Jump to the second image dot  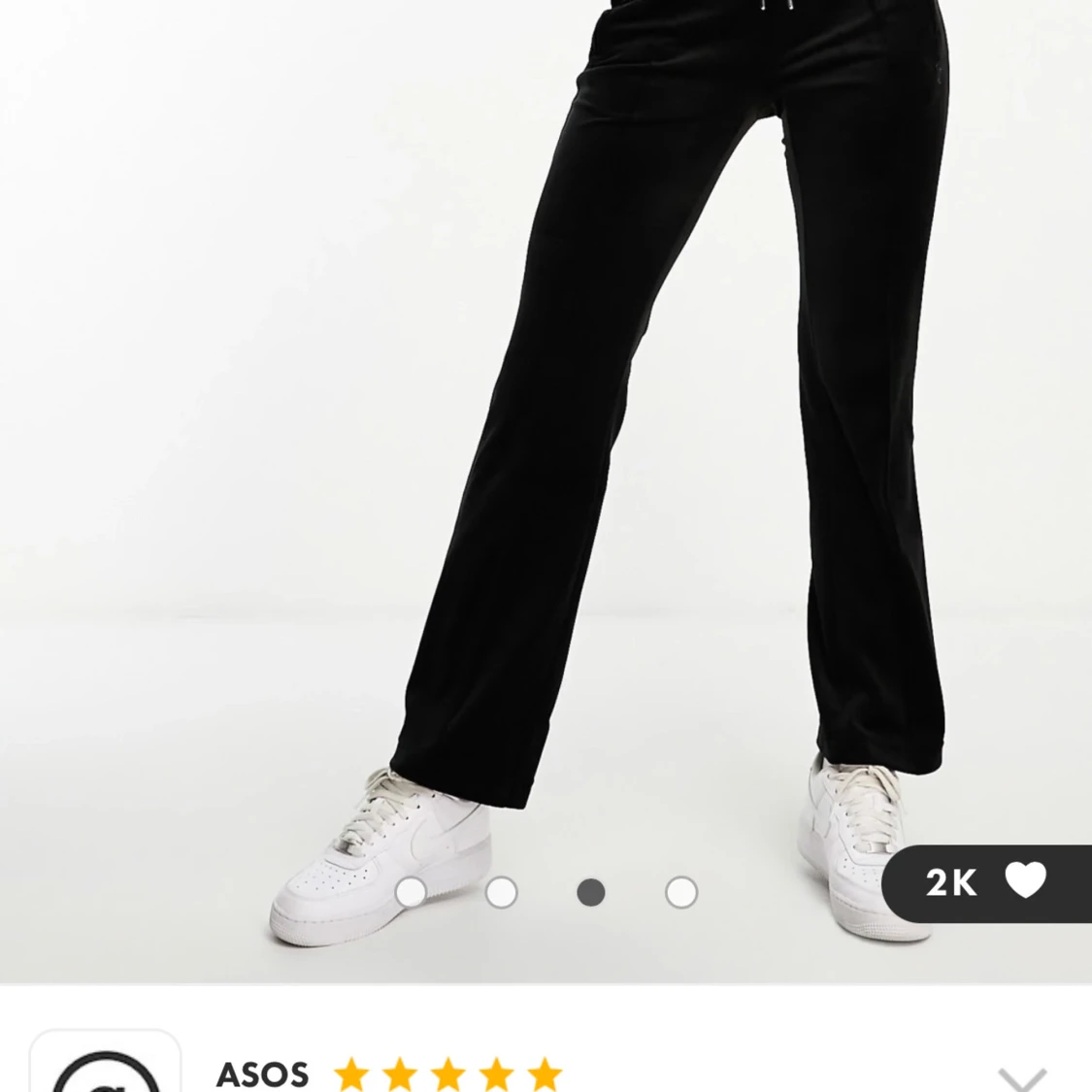(x=501, y=892)
